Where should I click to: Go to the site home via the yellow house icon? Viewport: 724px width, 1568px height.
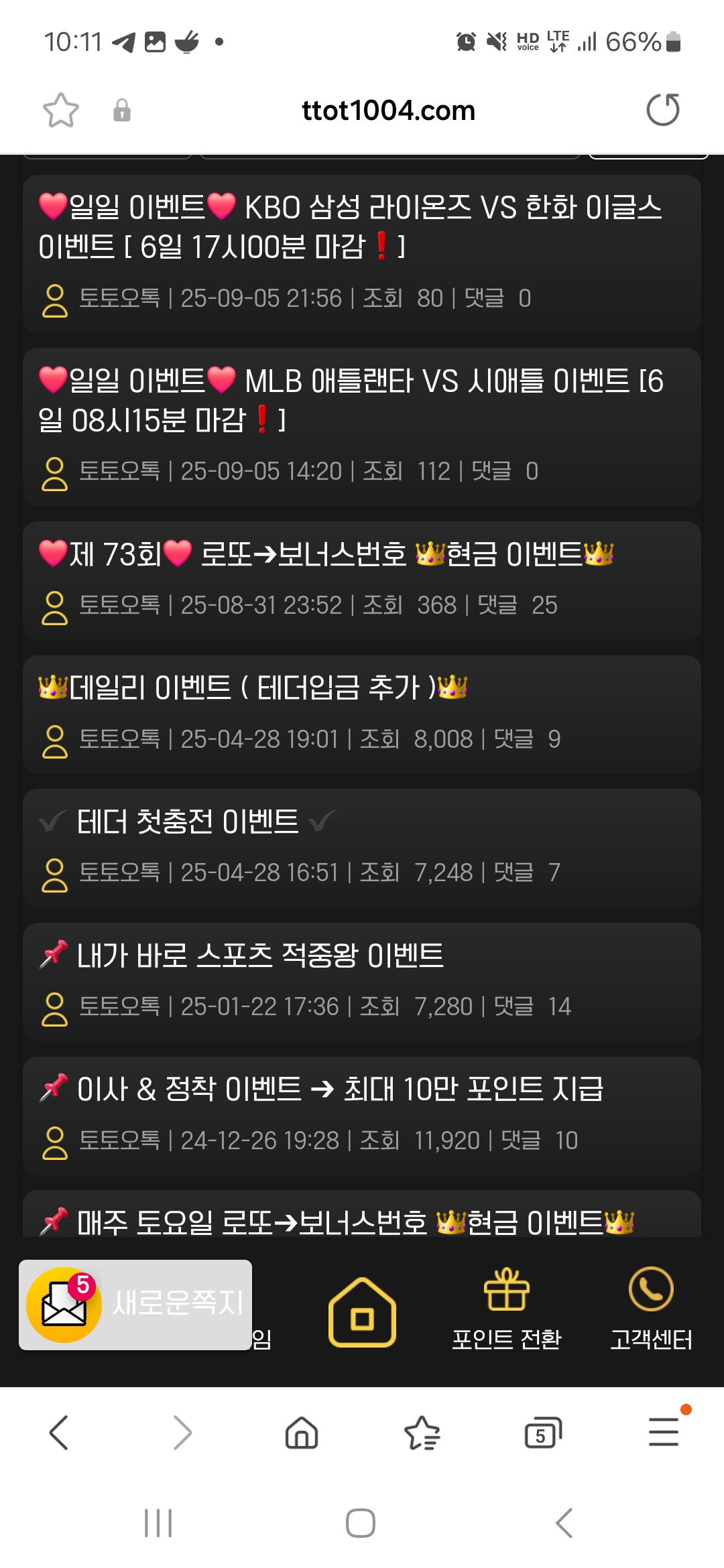362,1312
